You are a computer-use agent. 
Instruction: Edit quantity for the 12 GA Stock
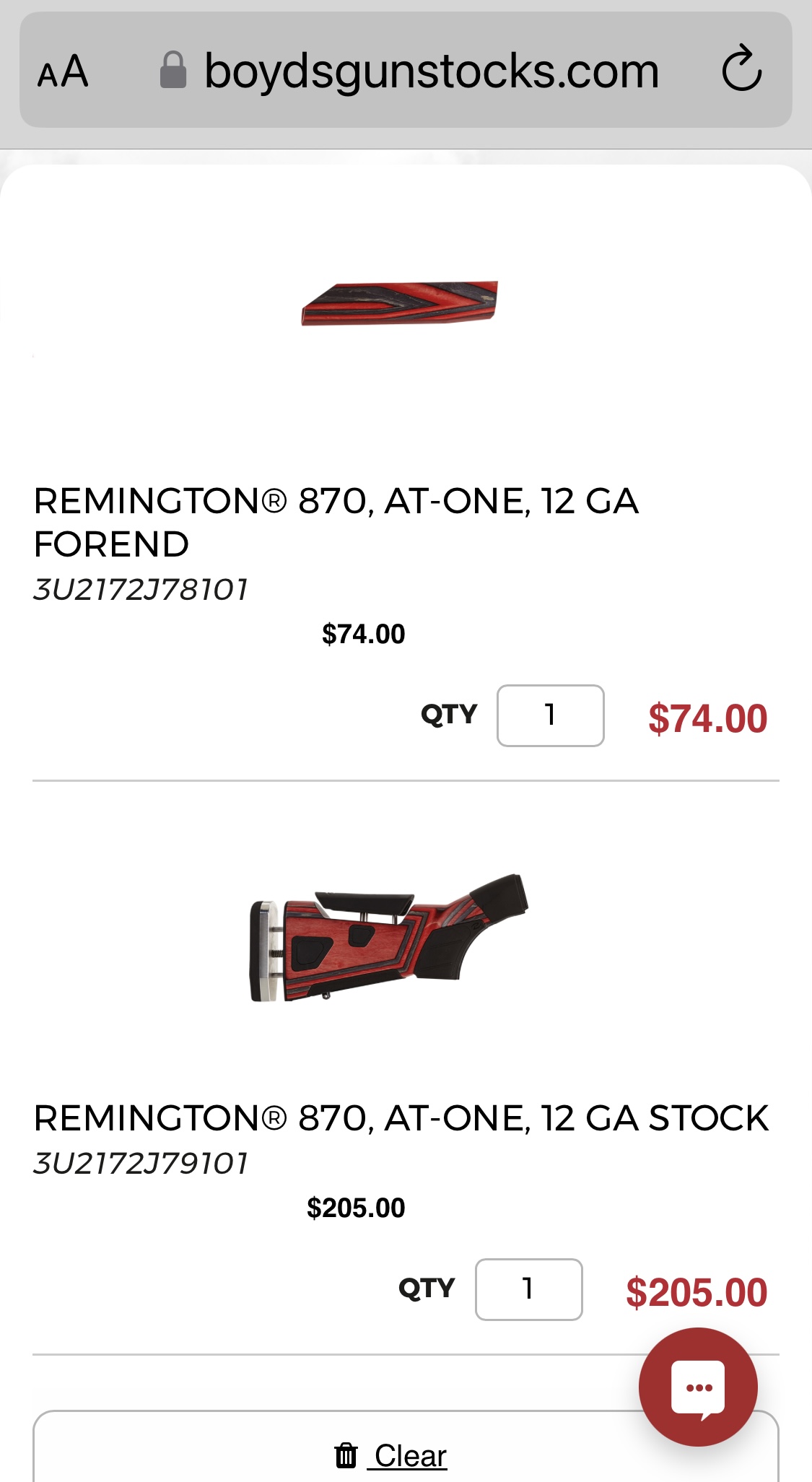[528, 1289]
